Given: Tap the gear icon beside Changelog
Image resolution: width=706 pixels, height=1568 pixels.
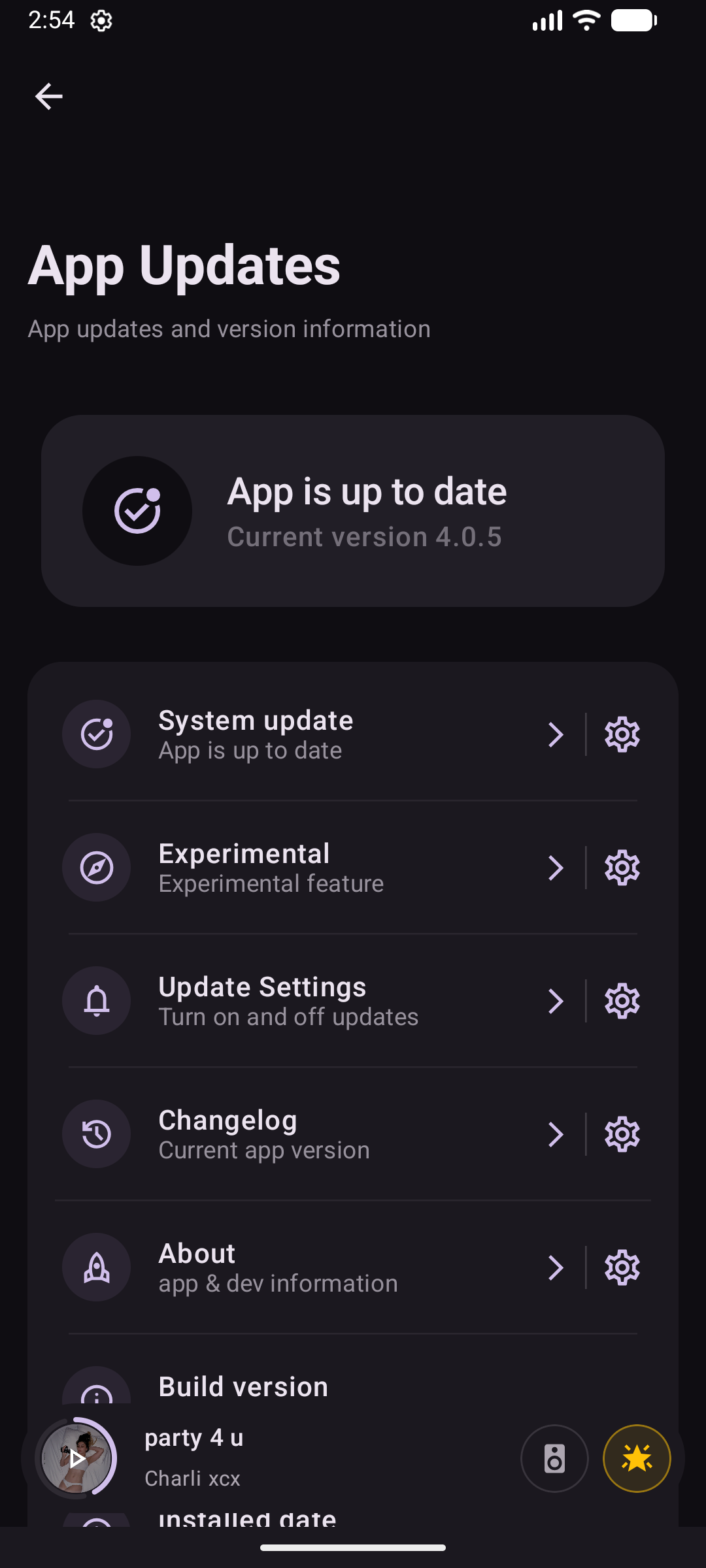Looking at the screenshot, I should (x=622, y=1134).
